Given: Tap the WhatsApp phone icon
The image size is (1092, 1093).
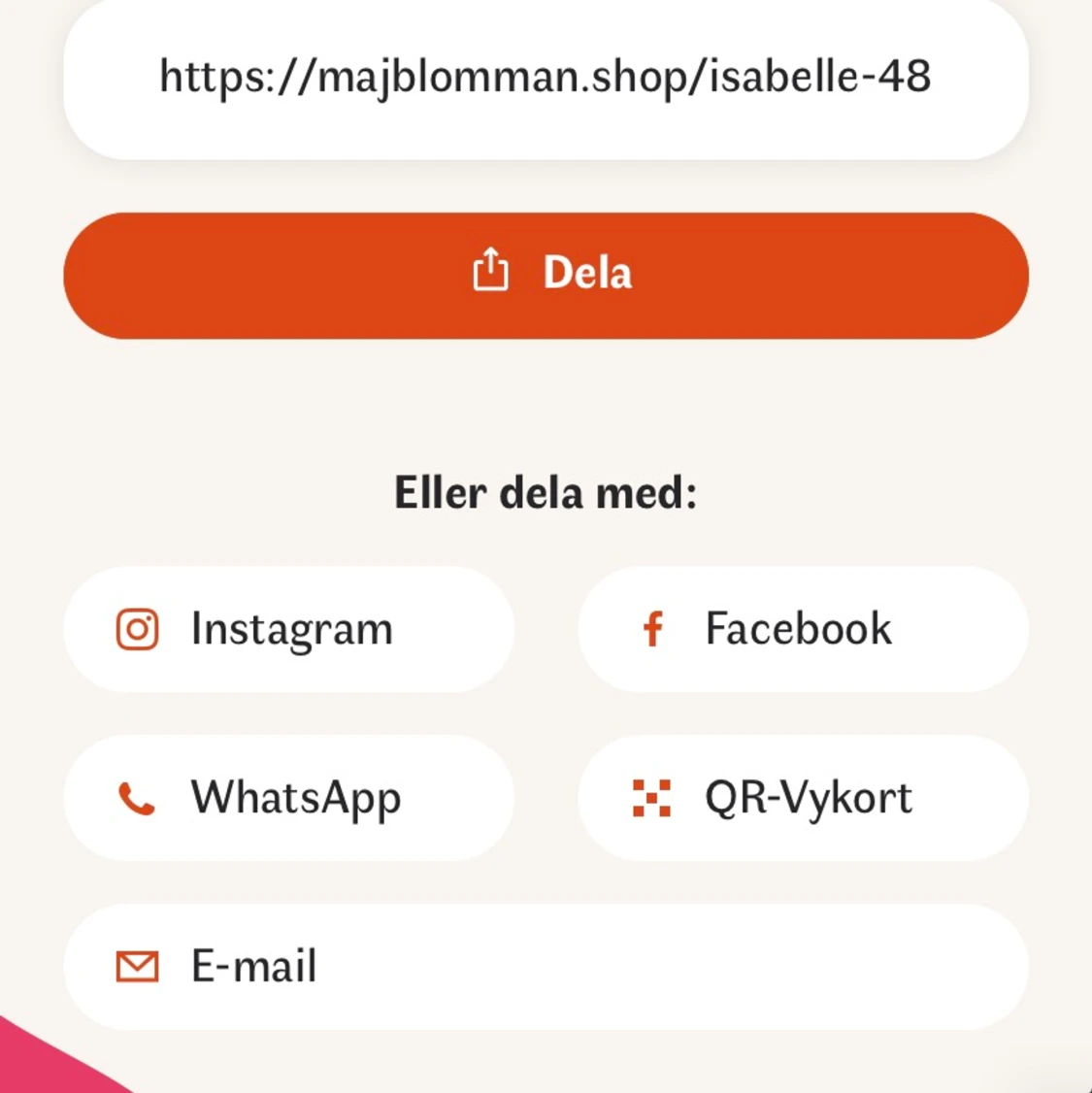Looking at the screenshot, I should point(136,798).
